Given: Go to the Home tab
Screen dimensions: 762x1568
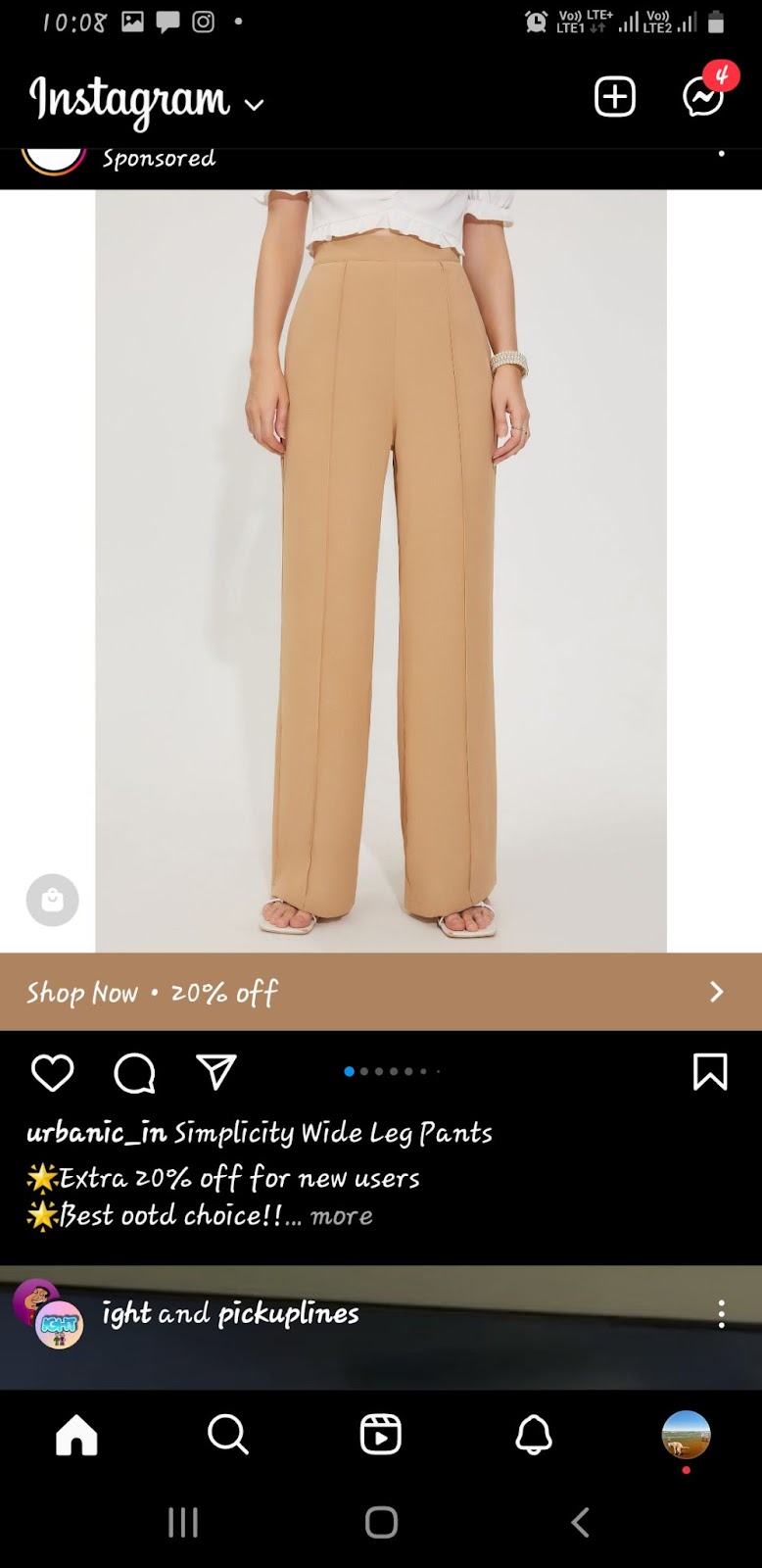Looking at the screenshot, I should [x=76, y=1436].
